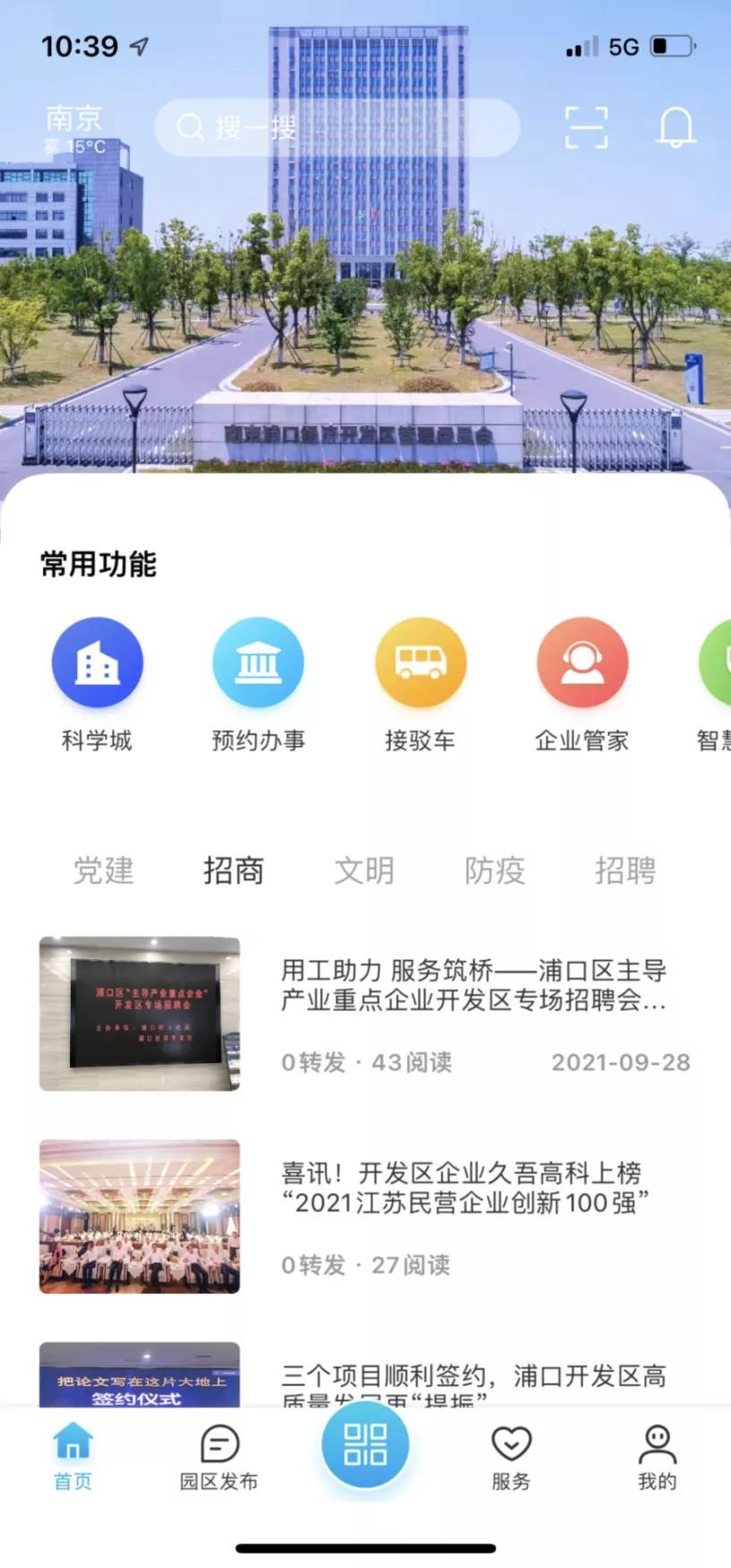Open the 搜一搜 search box

coord(337,127)
